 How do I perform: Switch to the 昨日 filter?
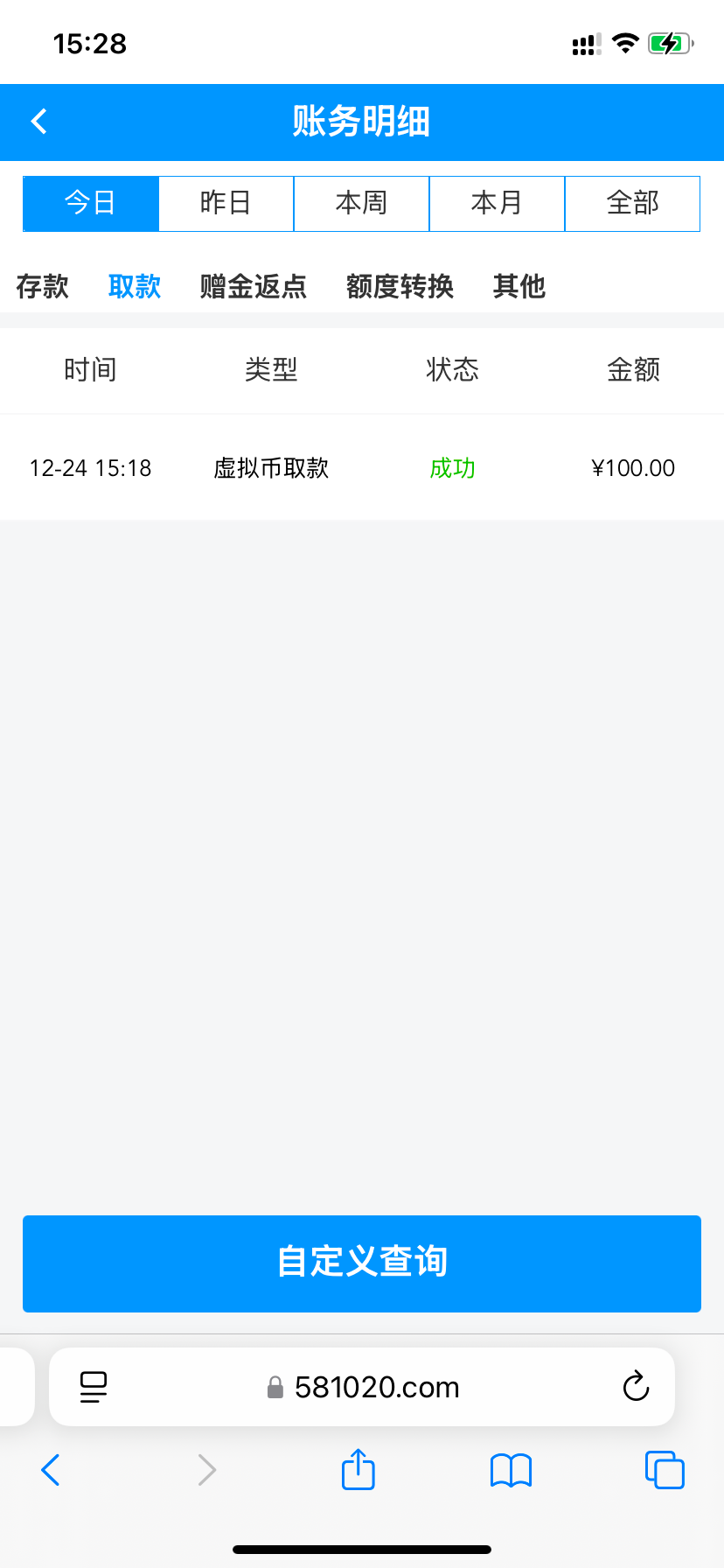pyautogui.click(x=226, y=203)
